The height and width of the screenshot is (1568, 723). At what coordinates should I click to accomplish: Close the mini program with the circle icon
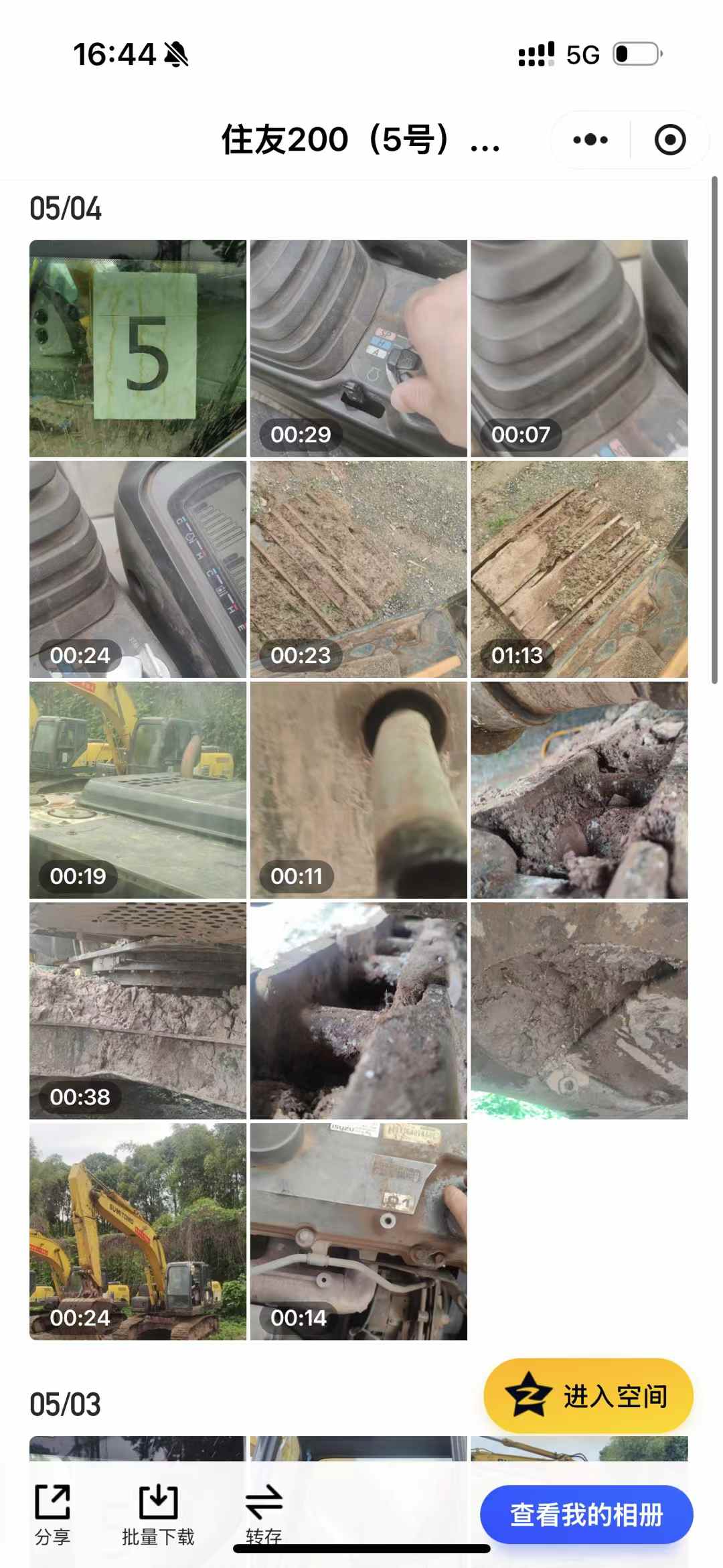(669, 140)
